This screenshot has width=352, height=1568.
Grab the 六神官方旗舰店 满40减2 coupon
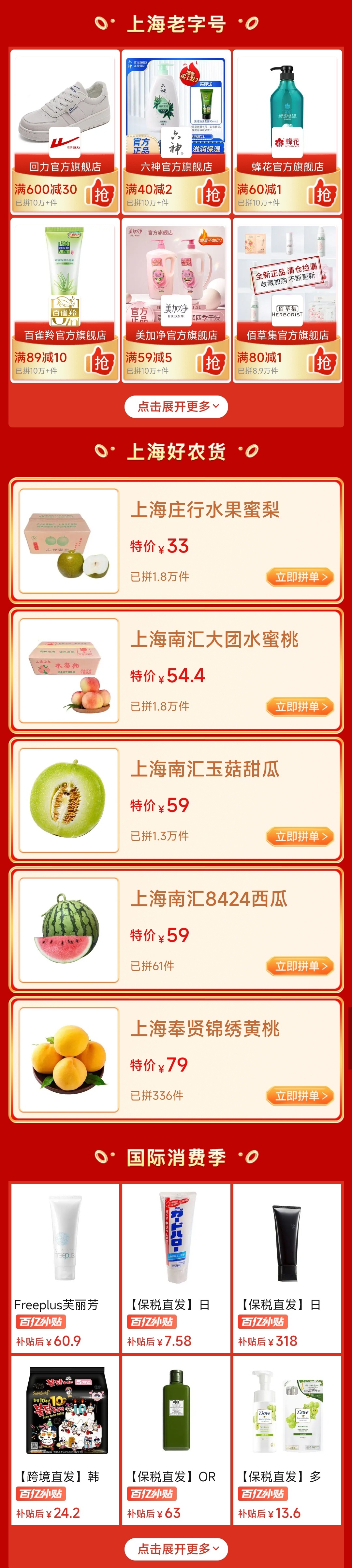211,195
